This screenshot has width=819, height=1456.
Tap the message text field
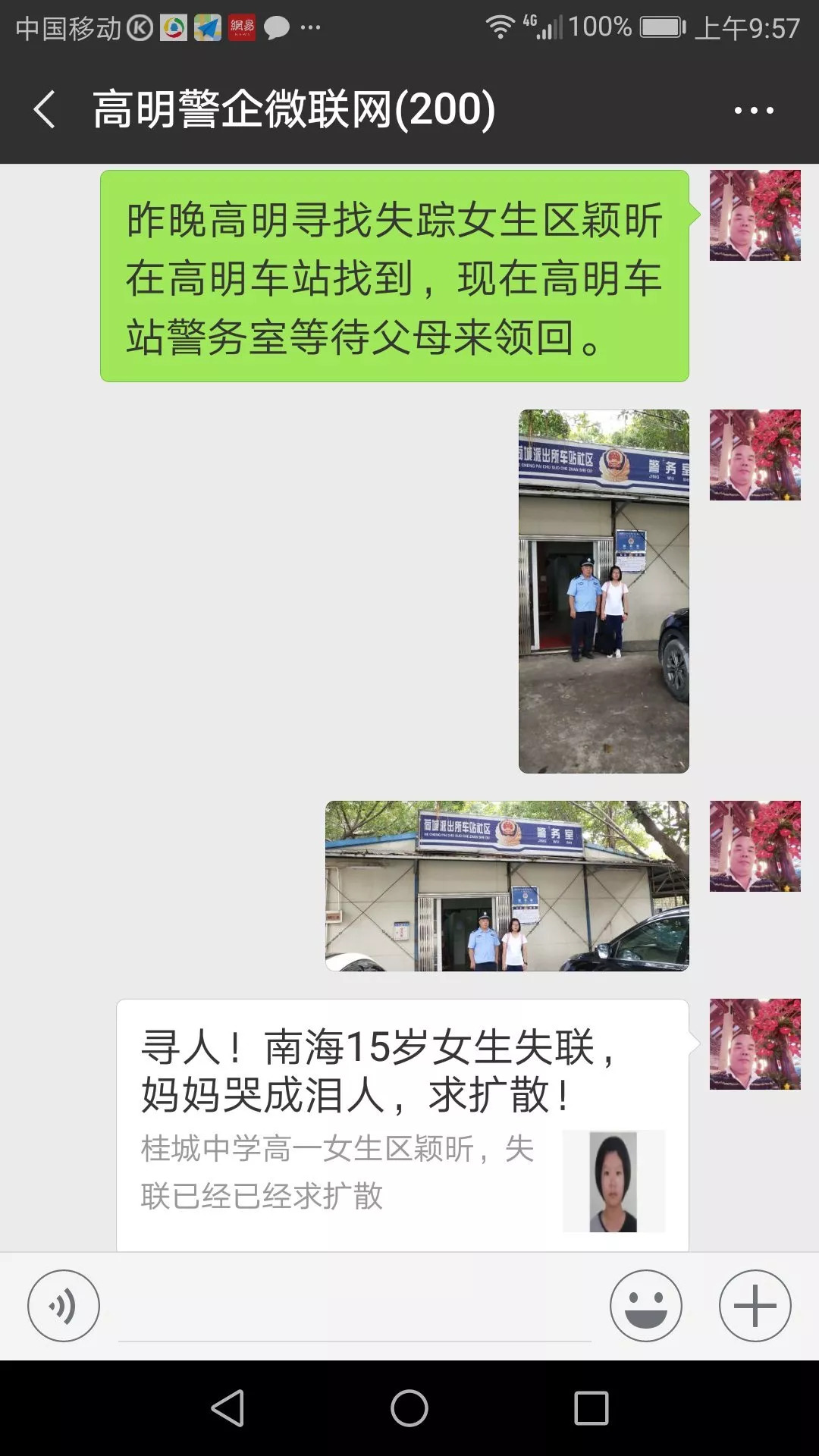[x=354, y=1306]
